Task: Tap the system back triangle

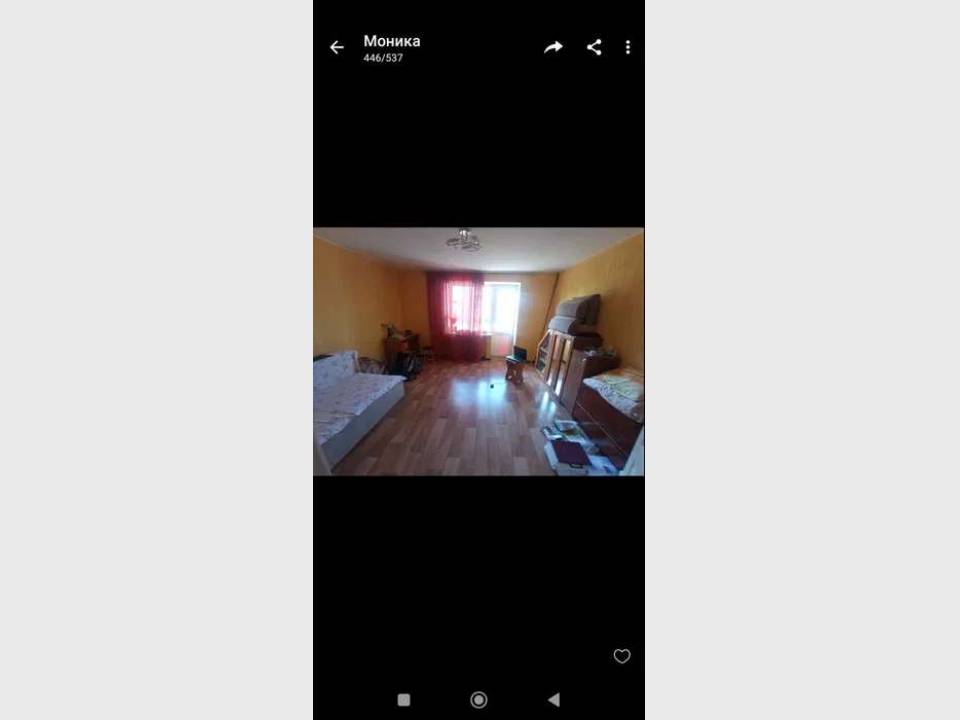Action: pos(554,699)
